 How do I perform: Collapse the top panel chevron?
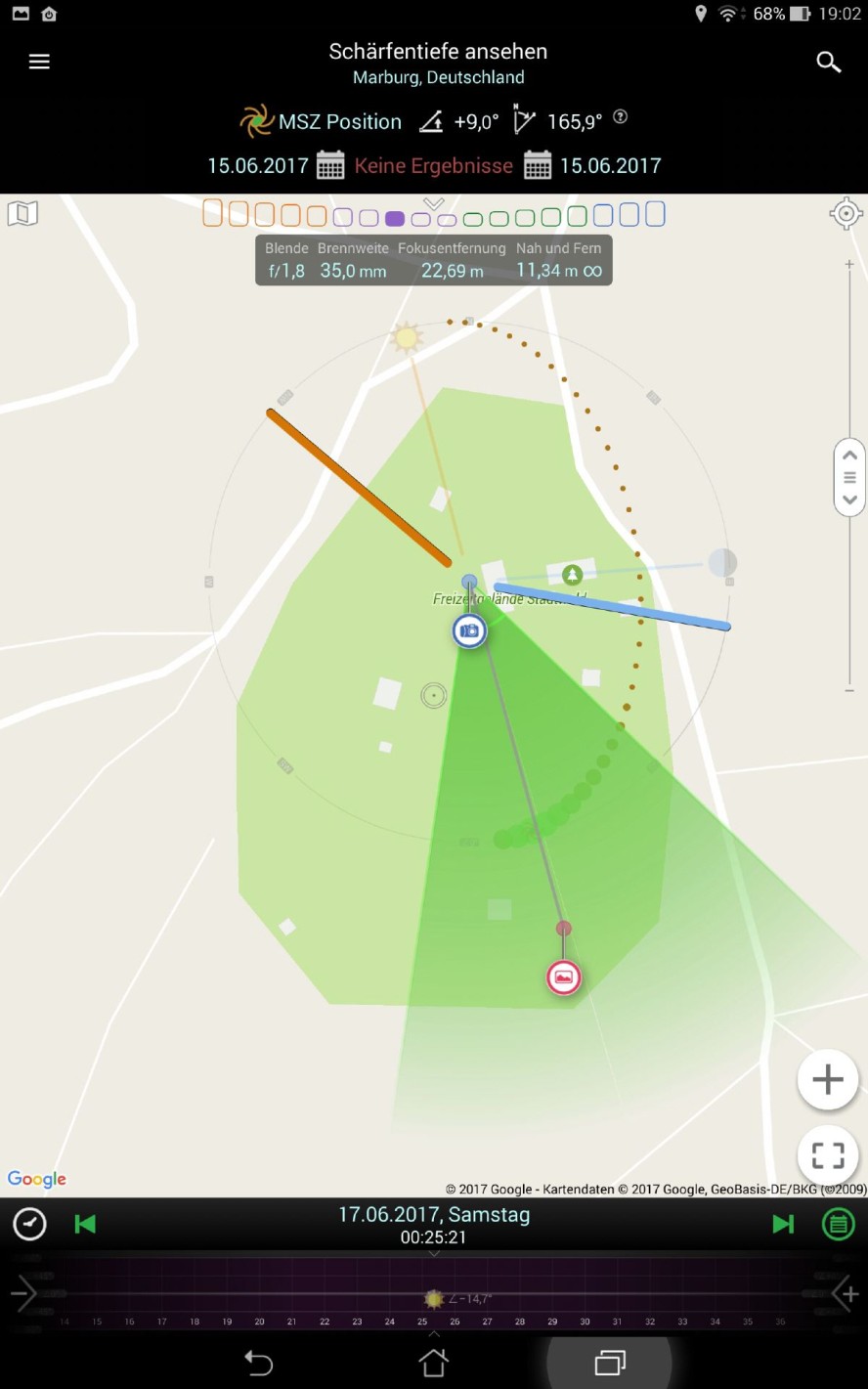pyautogui.click(x=434, y=203)
